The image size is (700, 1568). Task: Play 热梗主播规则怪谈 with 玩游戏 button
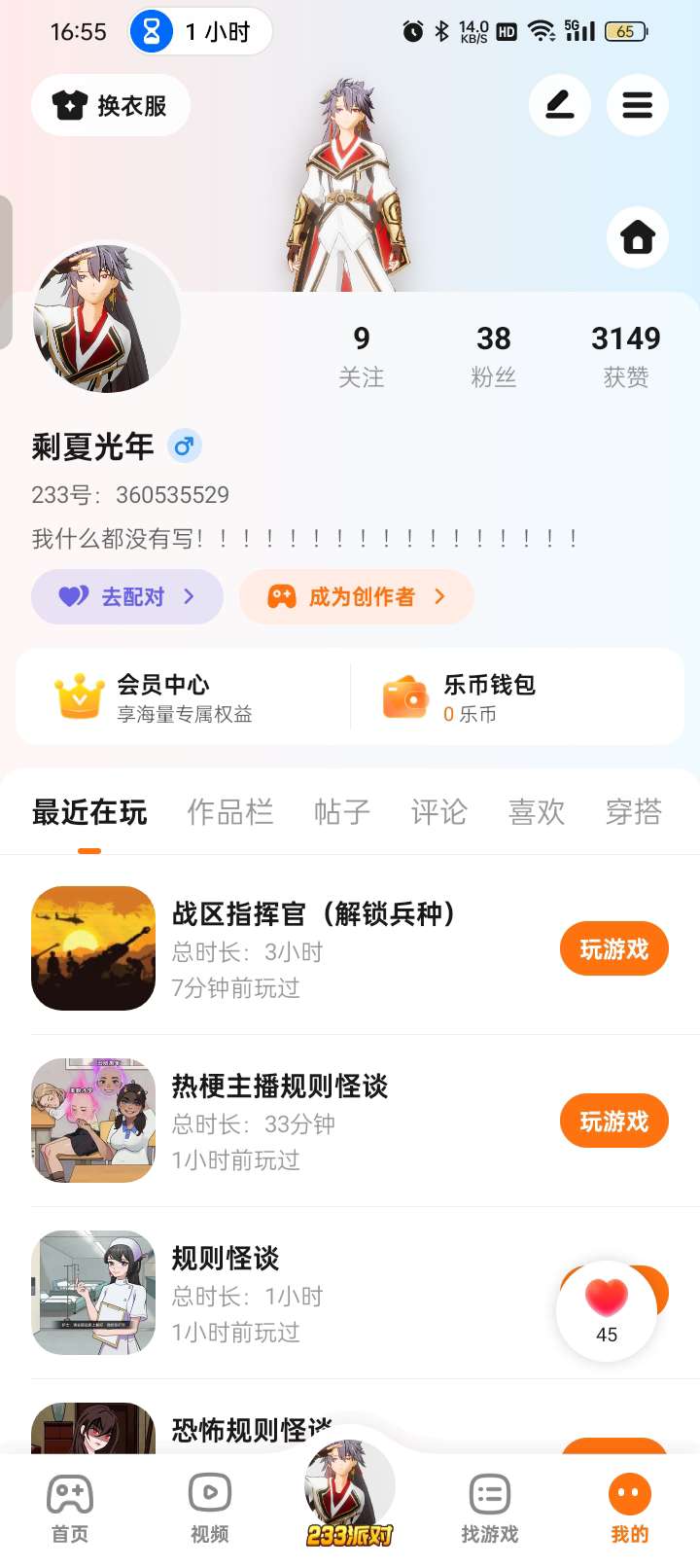613,1121
